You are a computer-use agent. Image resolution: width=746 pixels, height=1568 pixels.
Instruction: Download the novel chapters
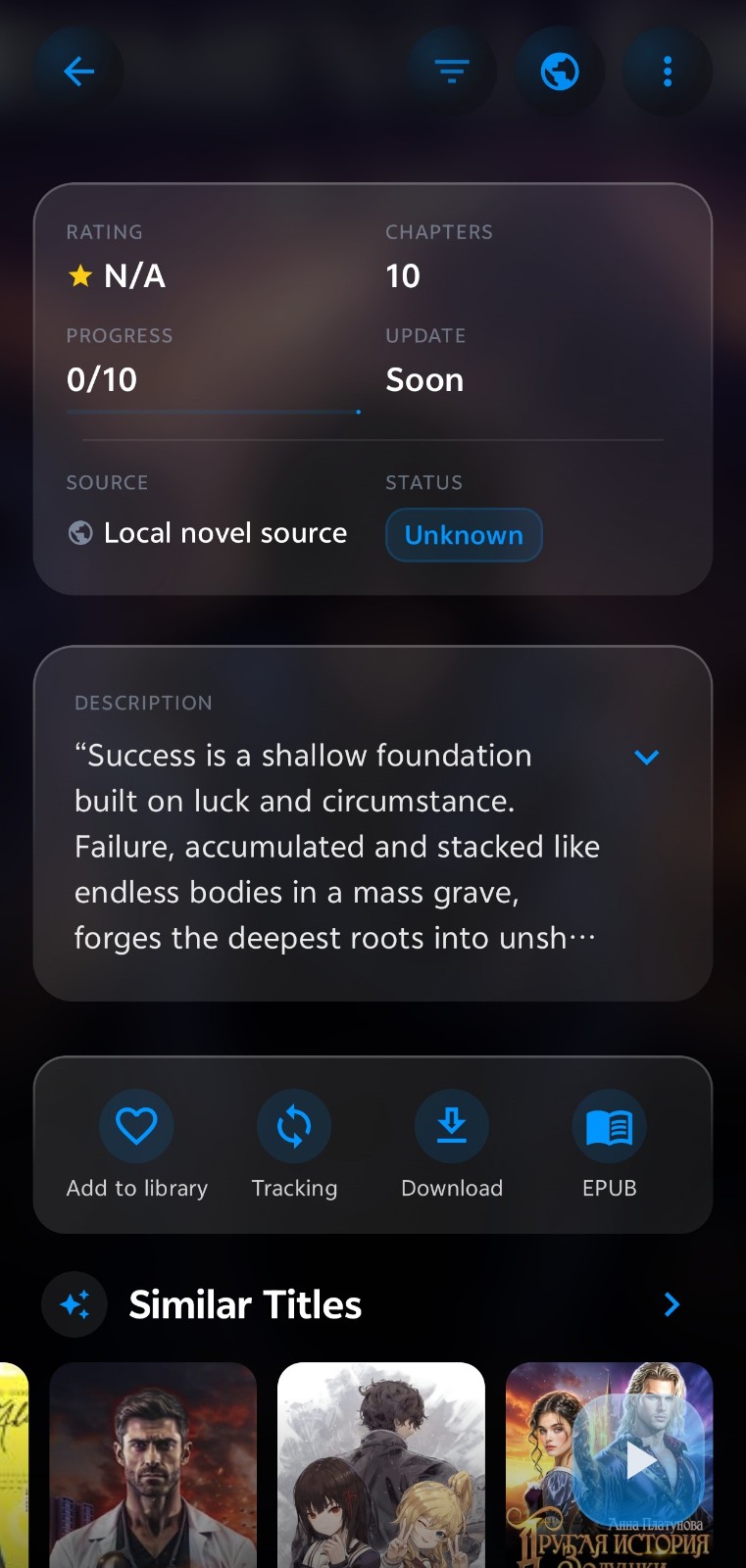[452, 1145]
